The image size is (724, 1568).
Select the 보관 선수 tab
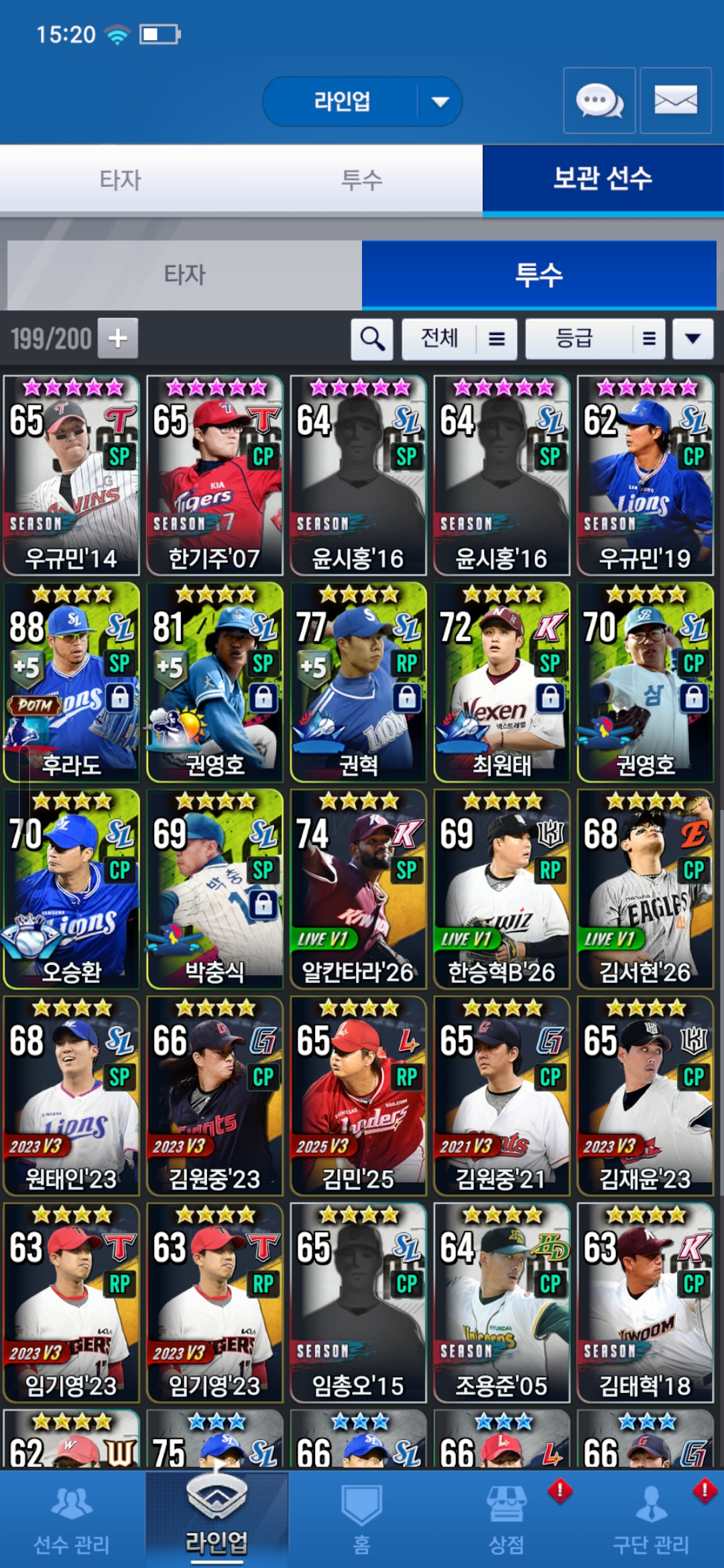coord(602,180)
